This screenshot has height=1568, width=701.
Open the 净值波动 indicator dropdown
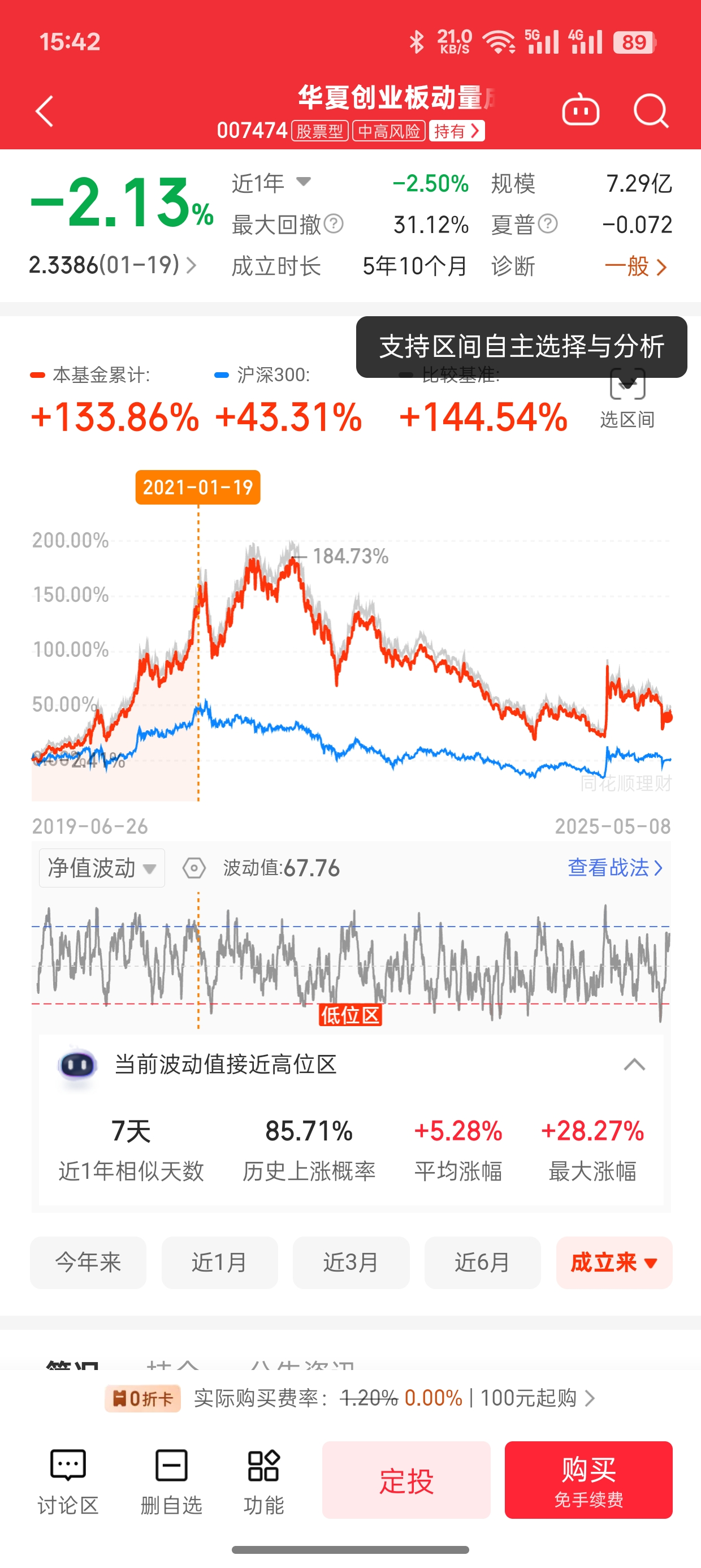102,867
